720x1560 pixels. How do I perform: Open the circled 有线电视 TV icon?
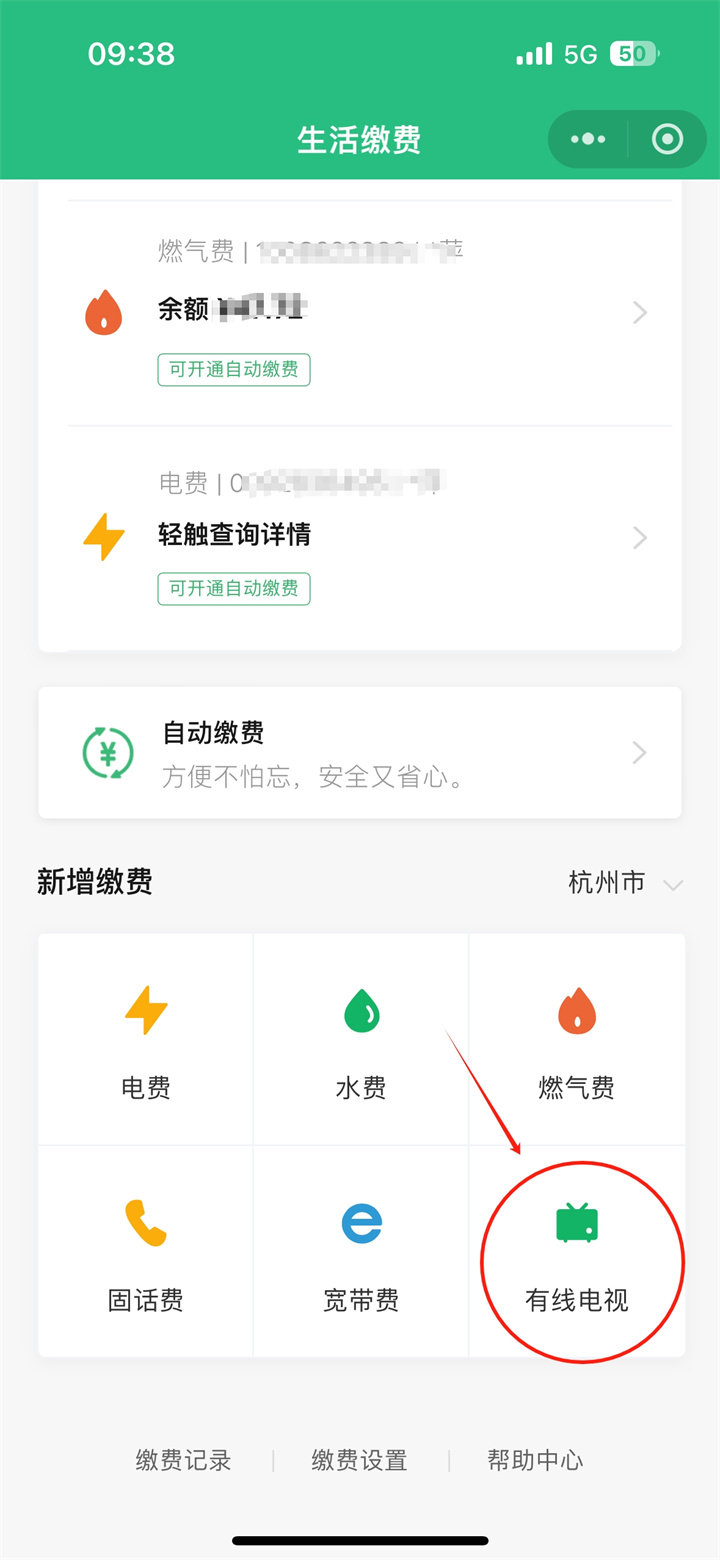coord(577,1222)
